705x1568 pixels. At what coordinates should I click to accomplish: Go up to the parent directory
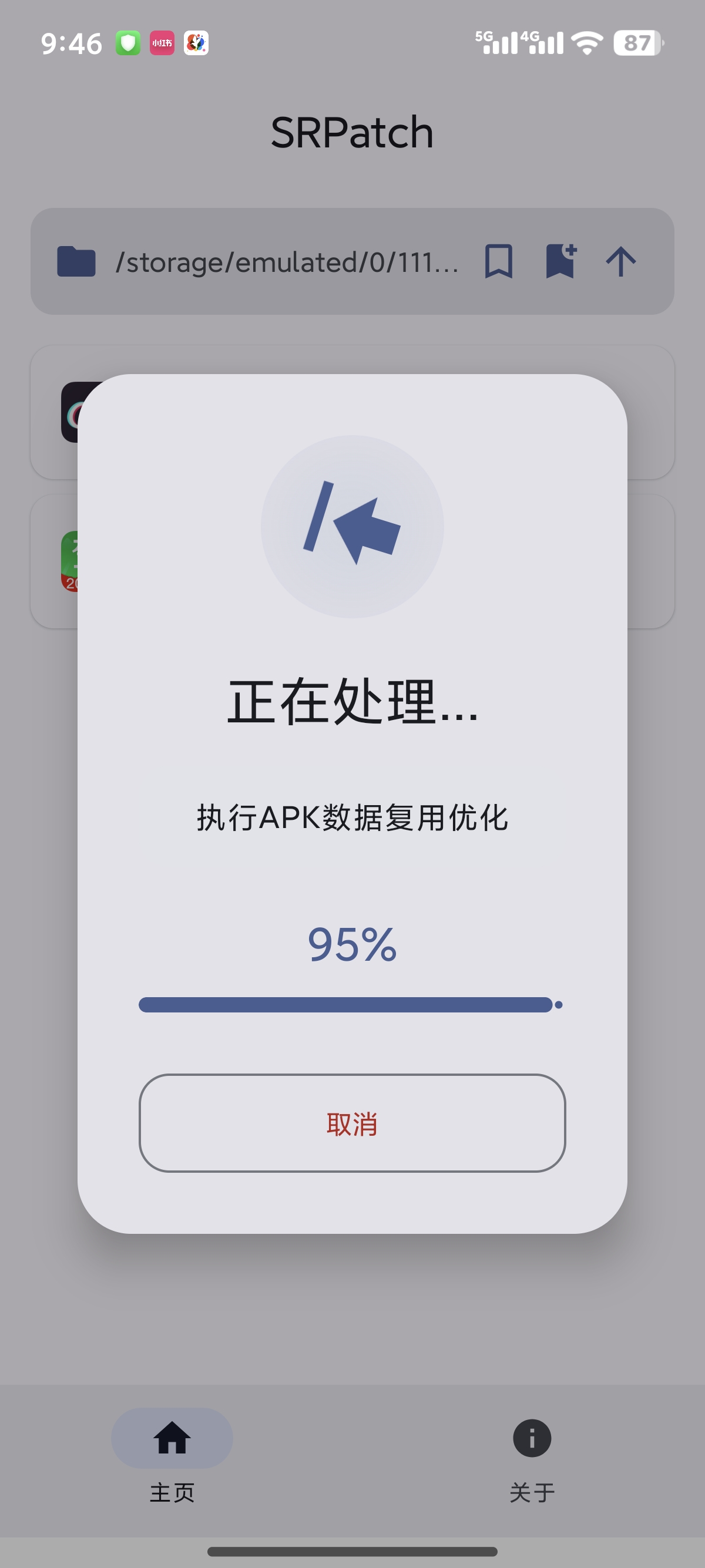tap(620, 262)
